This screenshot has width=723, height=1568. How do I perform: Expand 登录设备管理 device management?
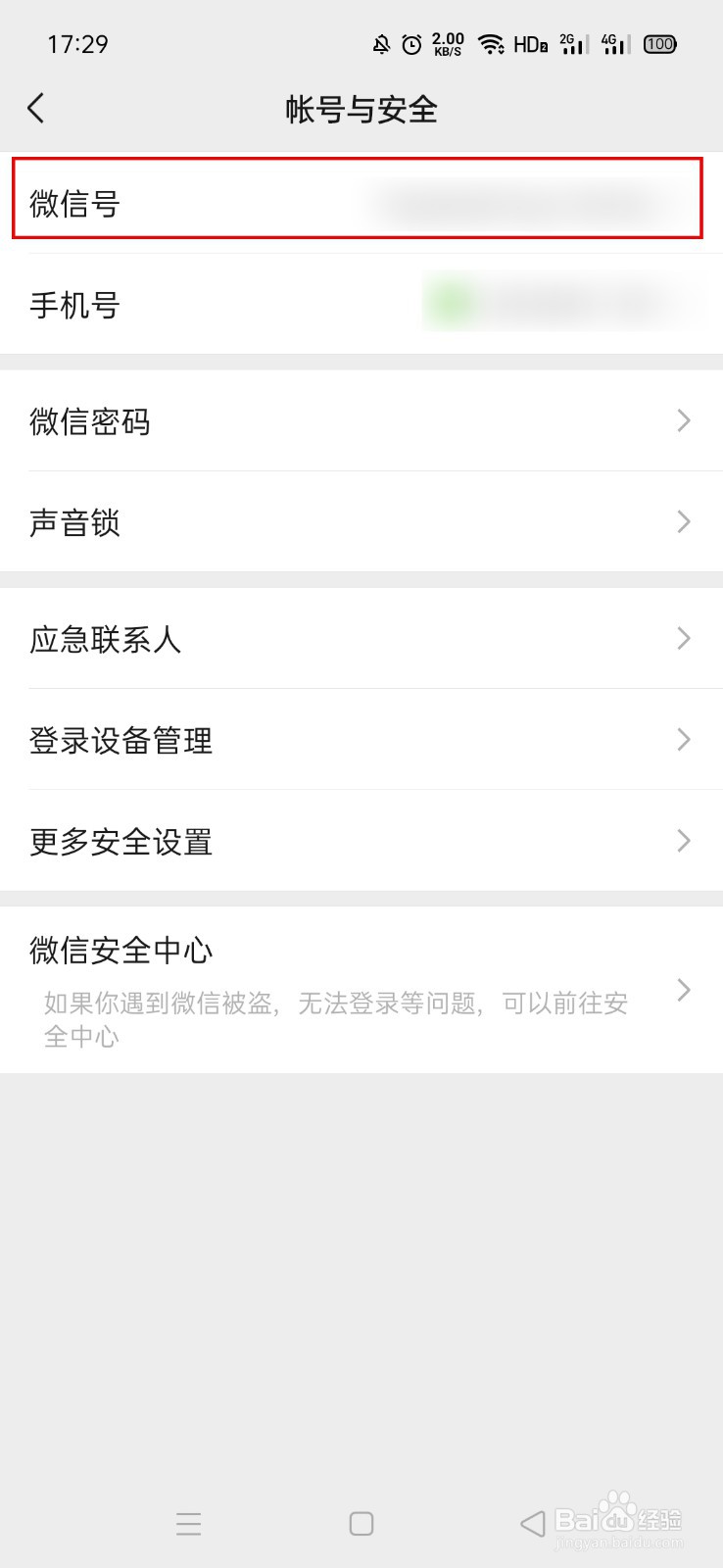click(x=361, y=741)
